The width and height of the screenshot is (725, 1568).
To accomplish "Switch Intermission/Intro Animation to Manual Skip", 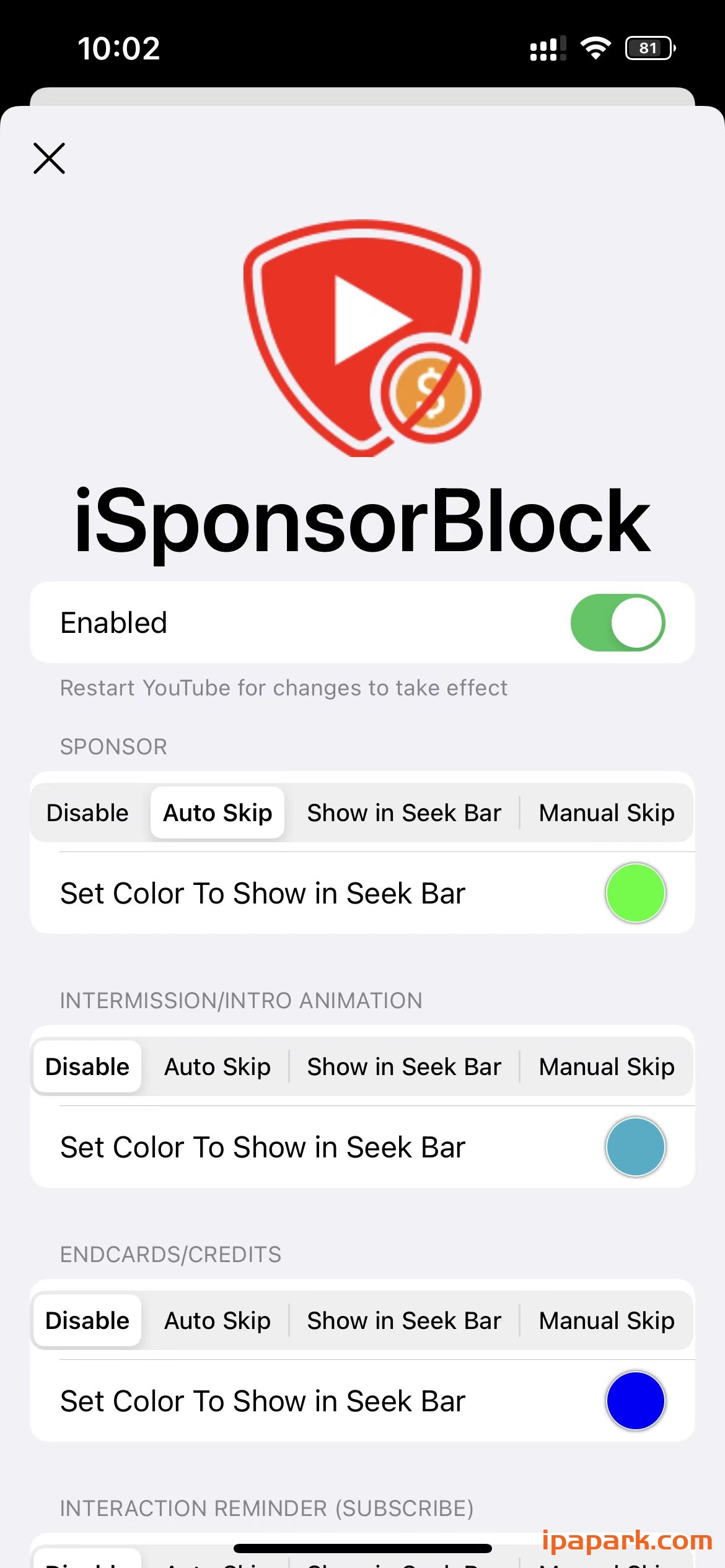I will pos(607,1066).
